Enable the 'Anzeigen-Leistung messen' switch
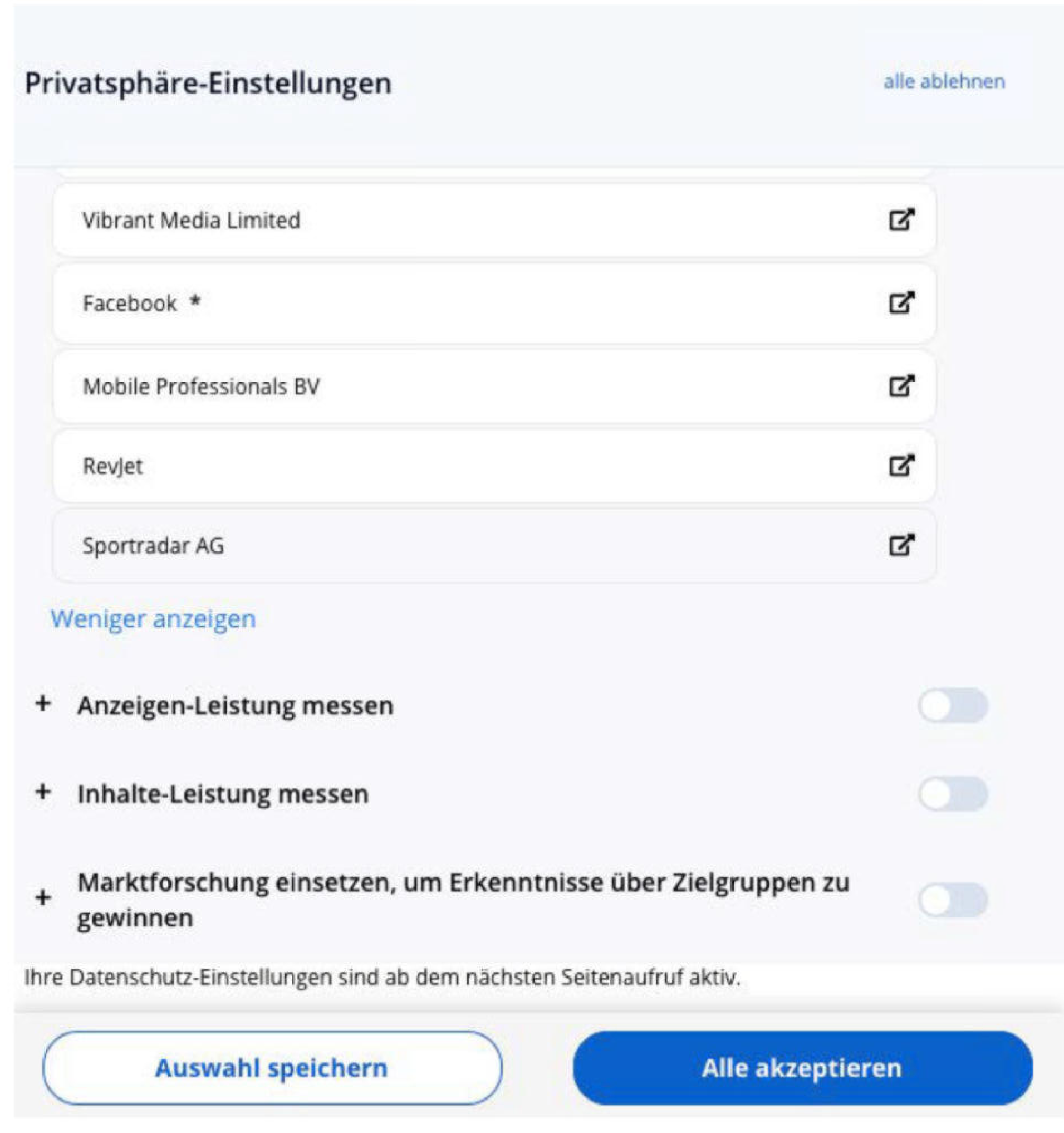The height and width of the screenshot is (1133, 1064). coord(952,706)
